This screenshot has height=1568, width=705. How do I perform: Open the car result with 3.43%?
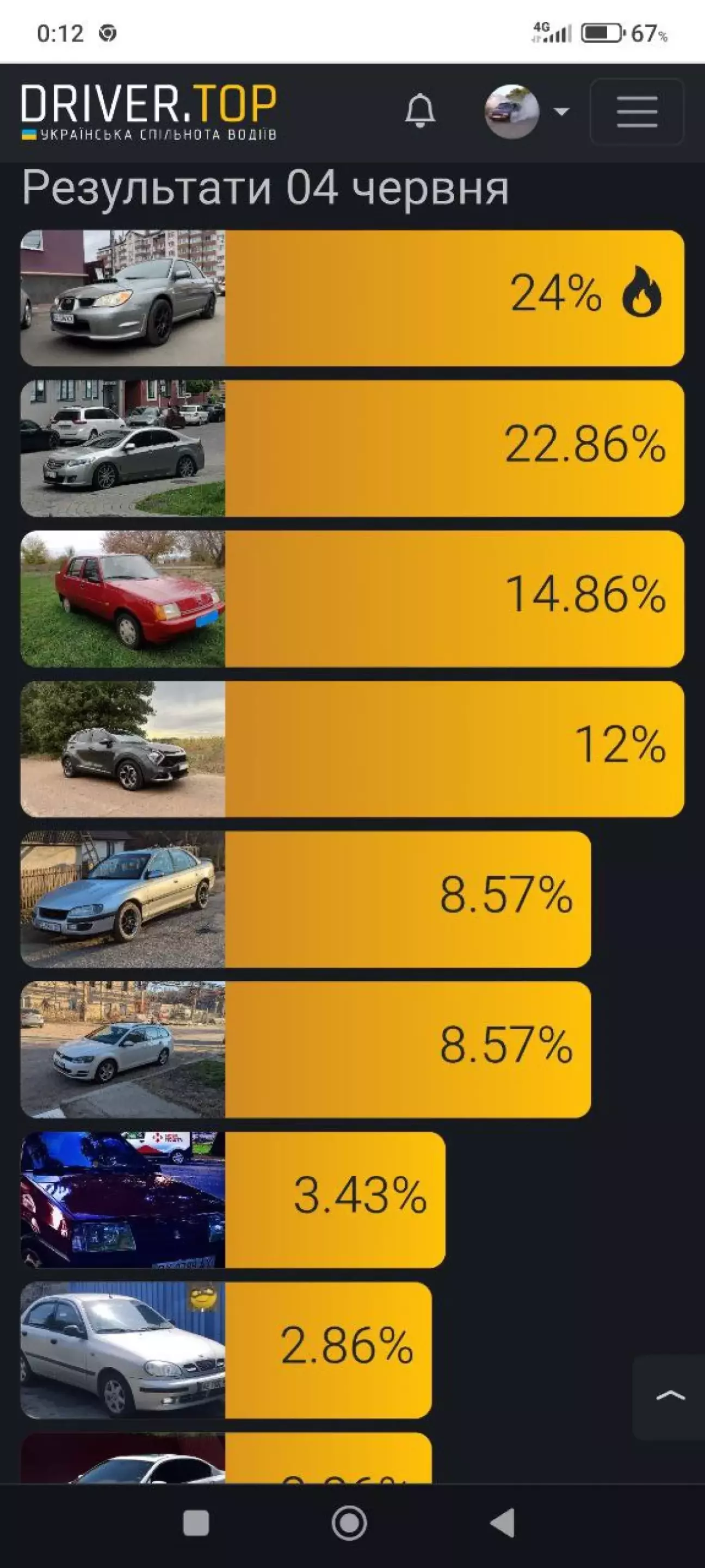233,1200
